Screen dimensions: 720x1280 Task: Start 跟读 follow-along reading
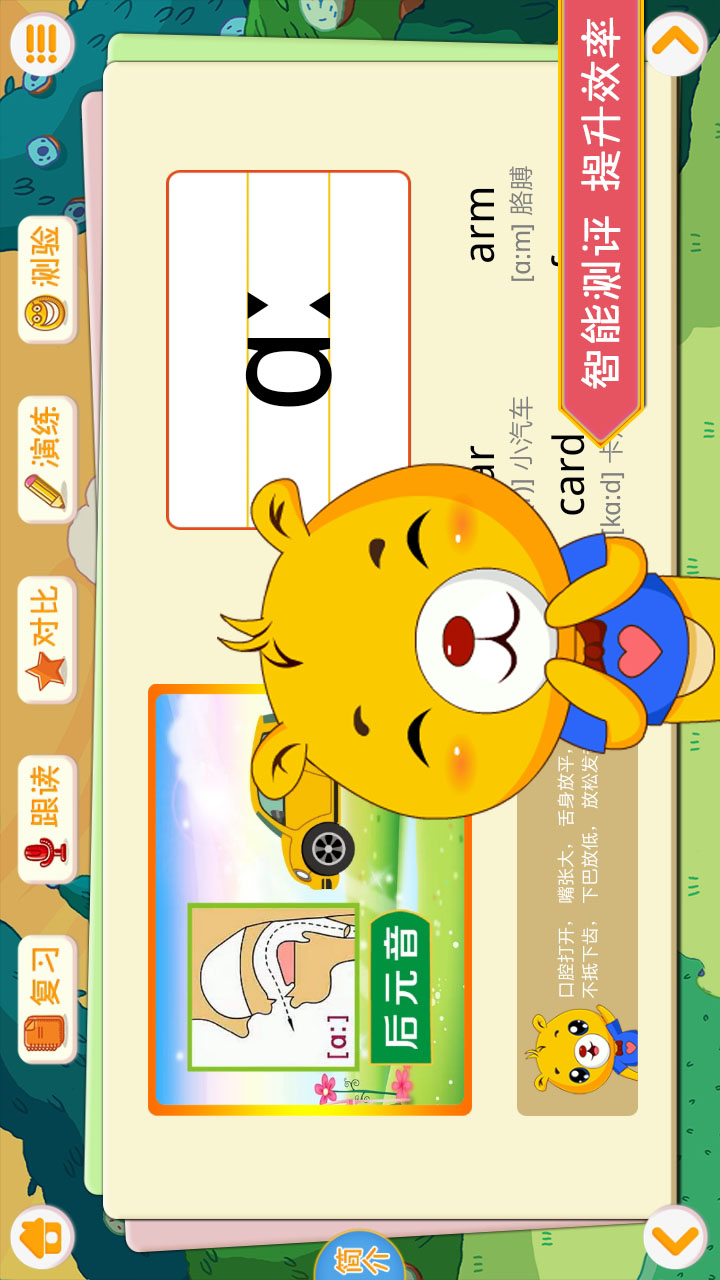pyautogui.click(x=47, y=819)
